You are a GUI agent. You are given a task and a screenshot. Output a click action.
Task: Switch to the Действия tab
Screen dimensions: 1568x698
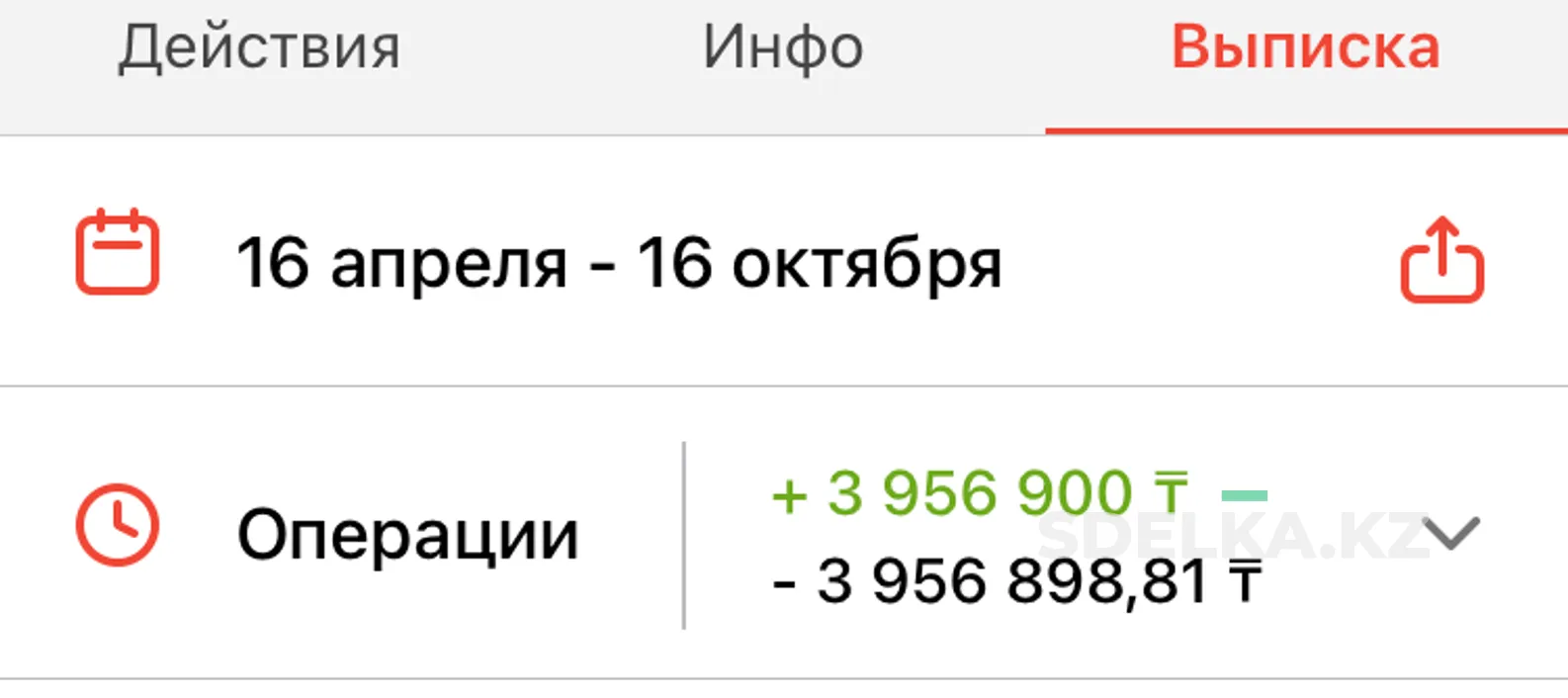pos(259,47)
